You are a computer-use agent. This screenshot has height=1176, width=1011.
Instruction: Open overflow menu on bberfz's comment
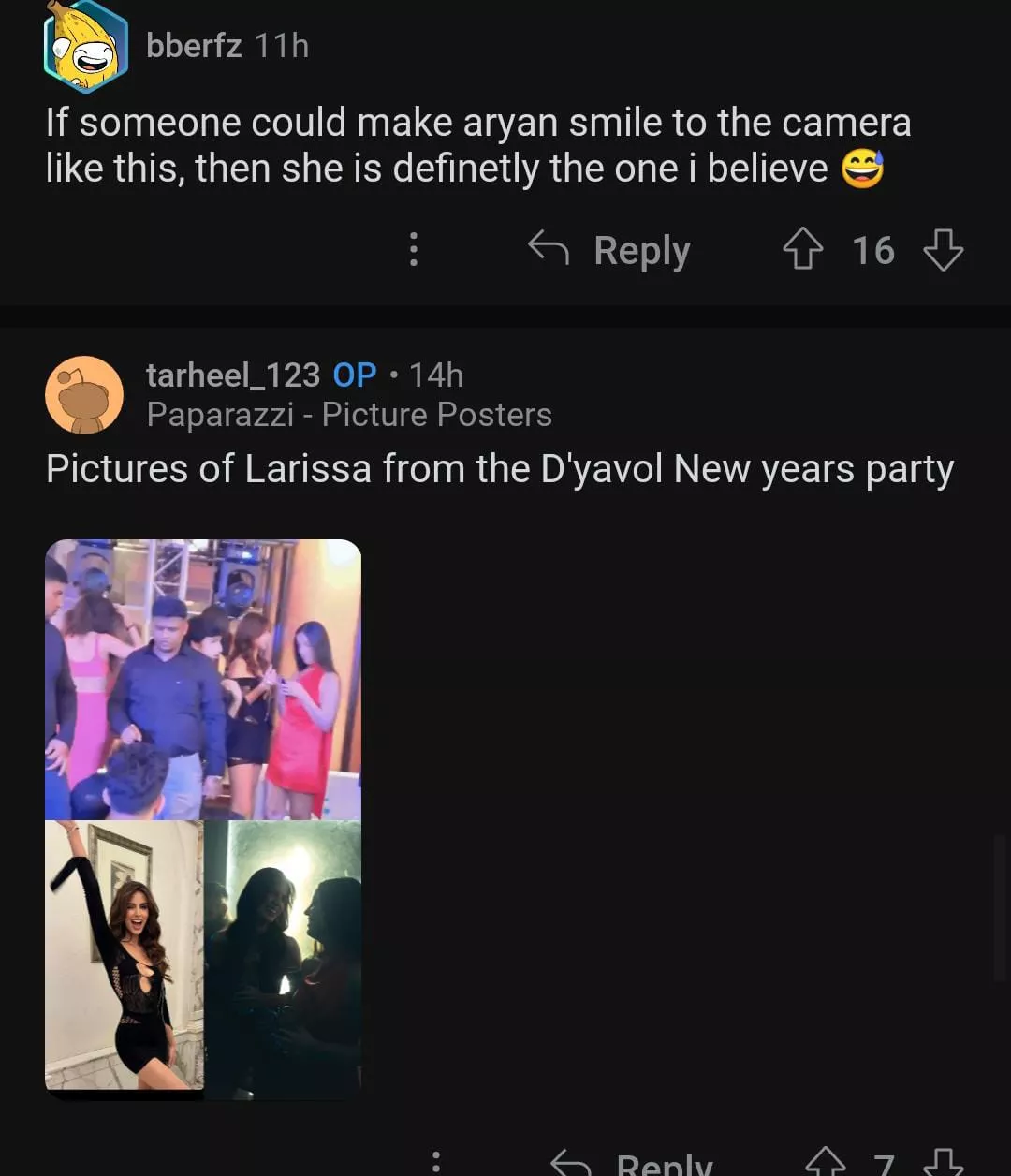click(414, 250)
